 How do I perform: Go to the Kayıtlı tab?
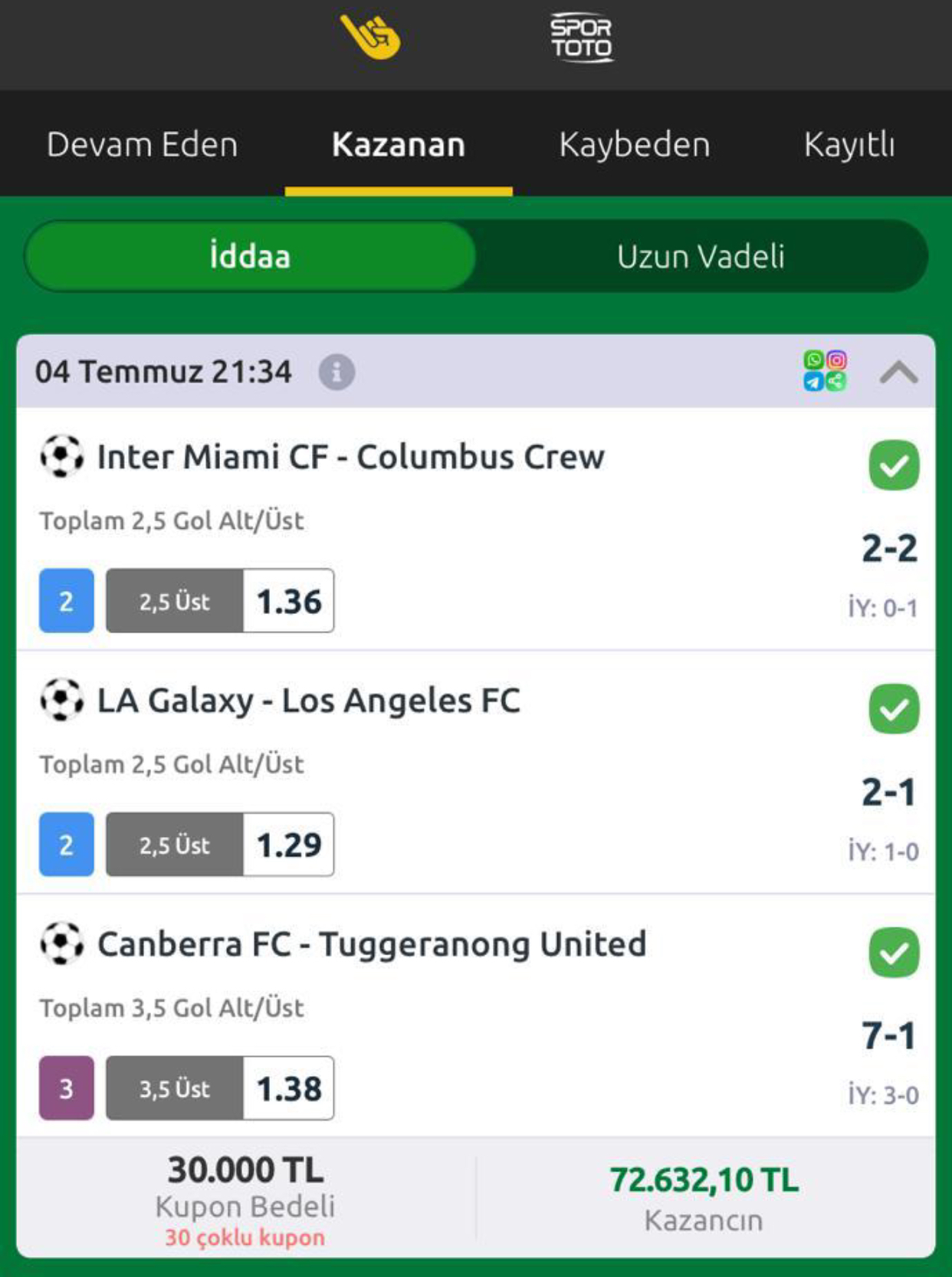pos(849,145)
